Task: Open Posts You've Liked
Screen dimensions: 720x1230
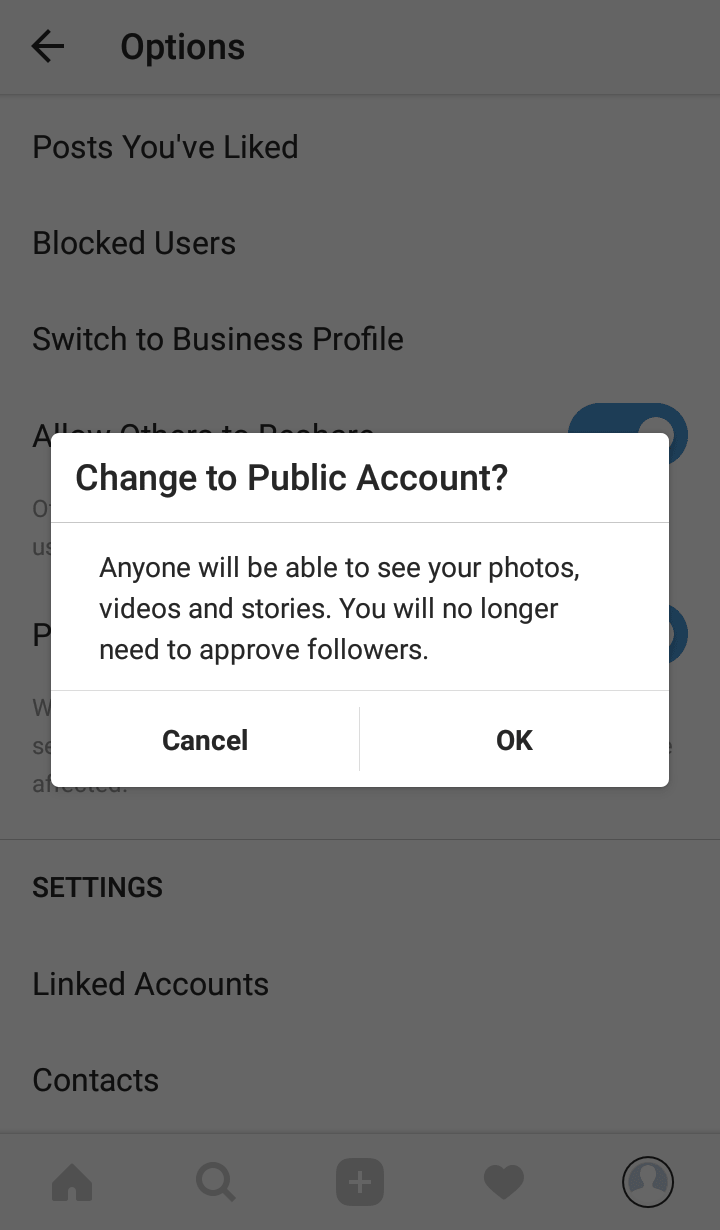Action: (x=360, y=147)
